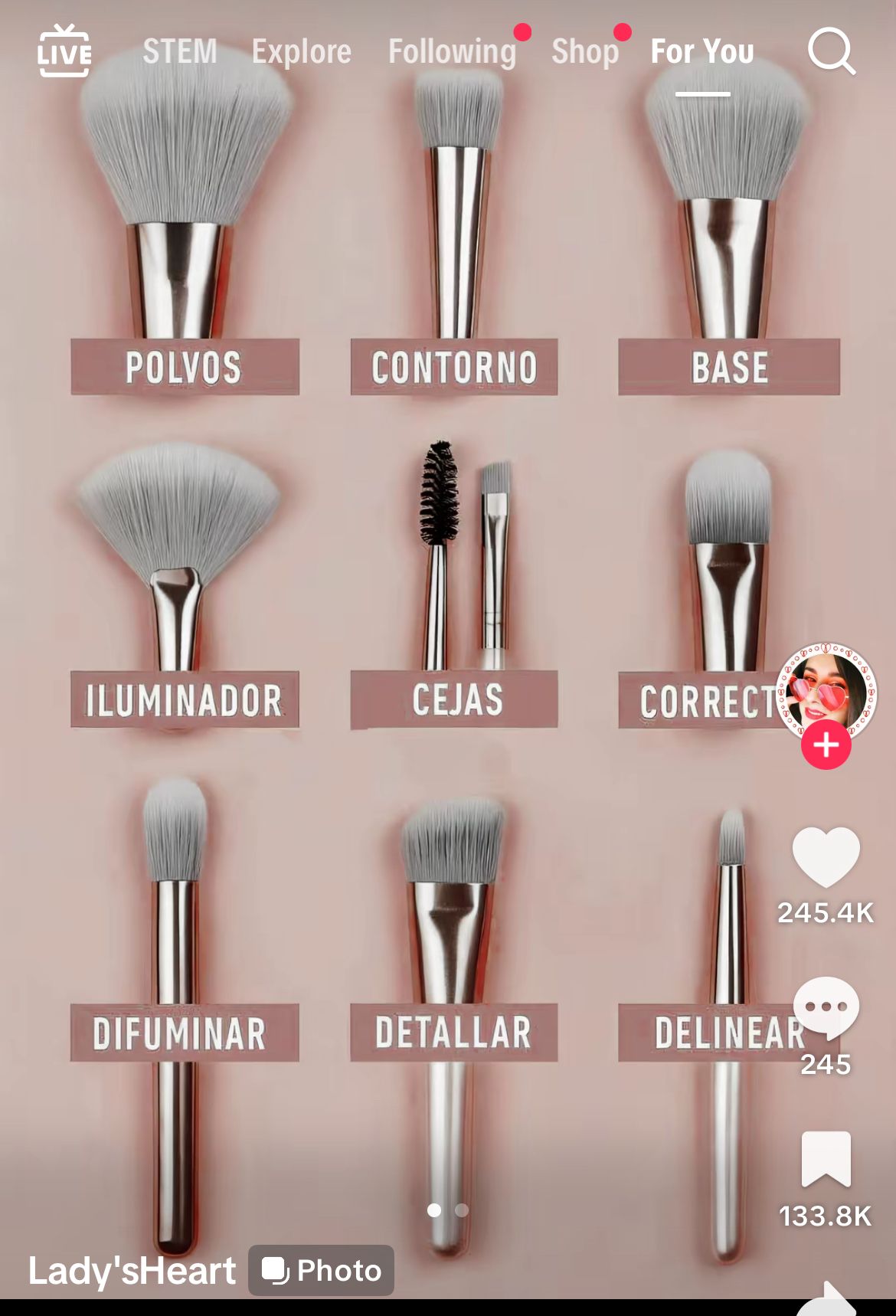Like this post with the heart

tap(826, 857)
